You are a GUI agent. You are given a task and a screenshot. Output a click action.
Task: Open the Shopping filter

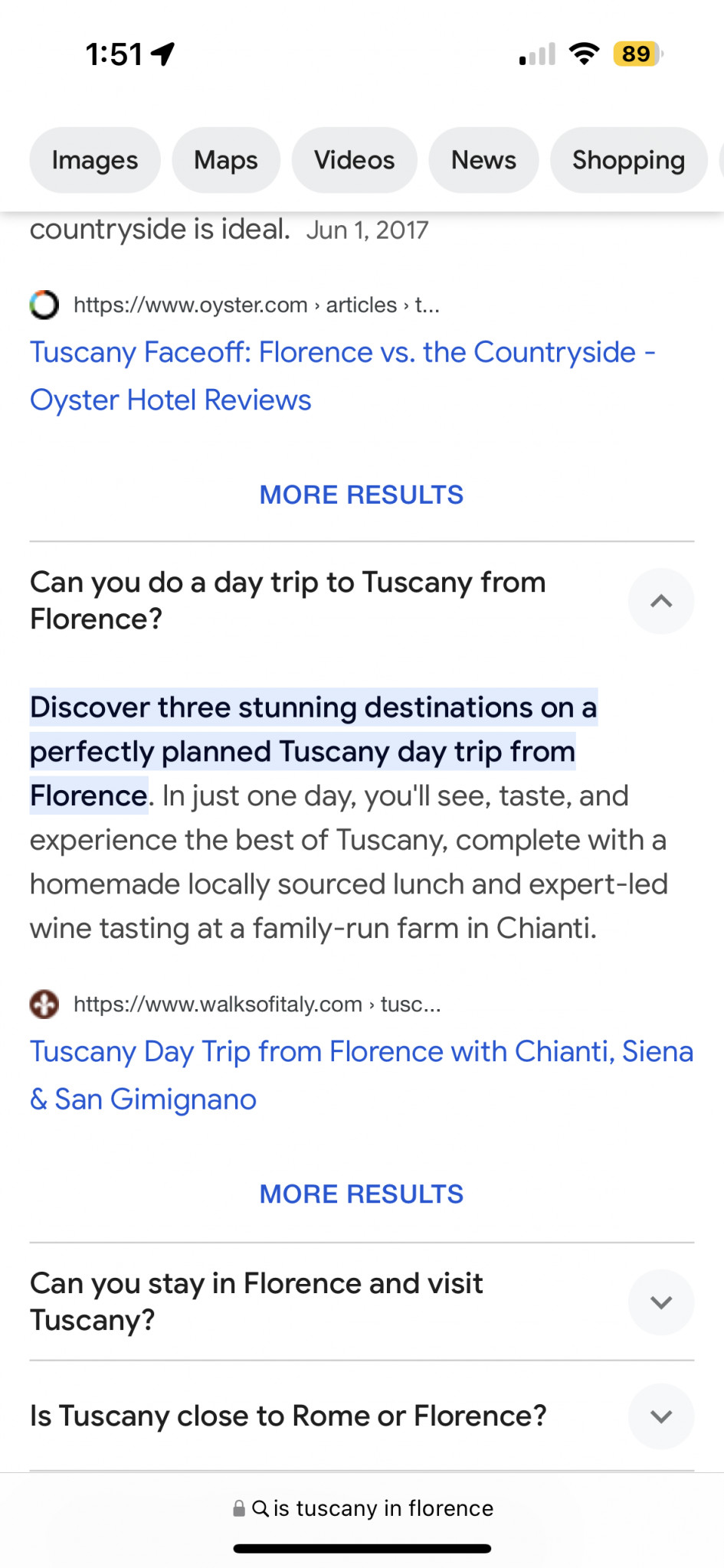pos(628,160)
